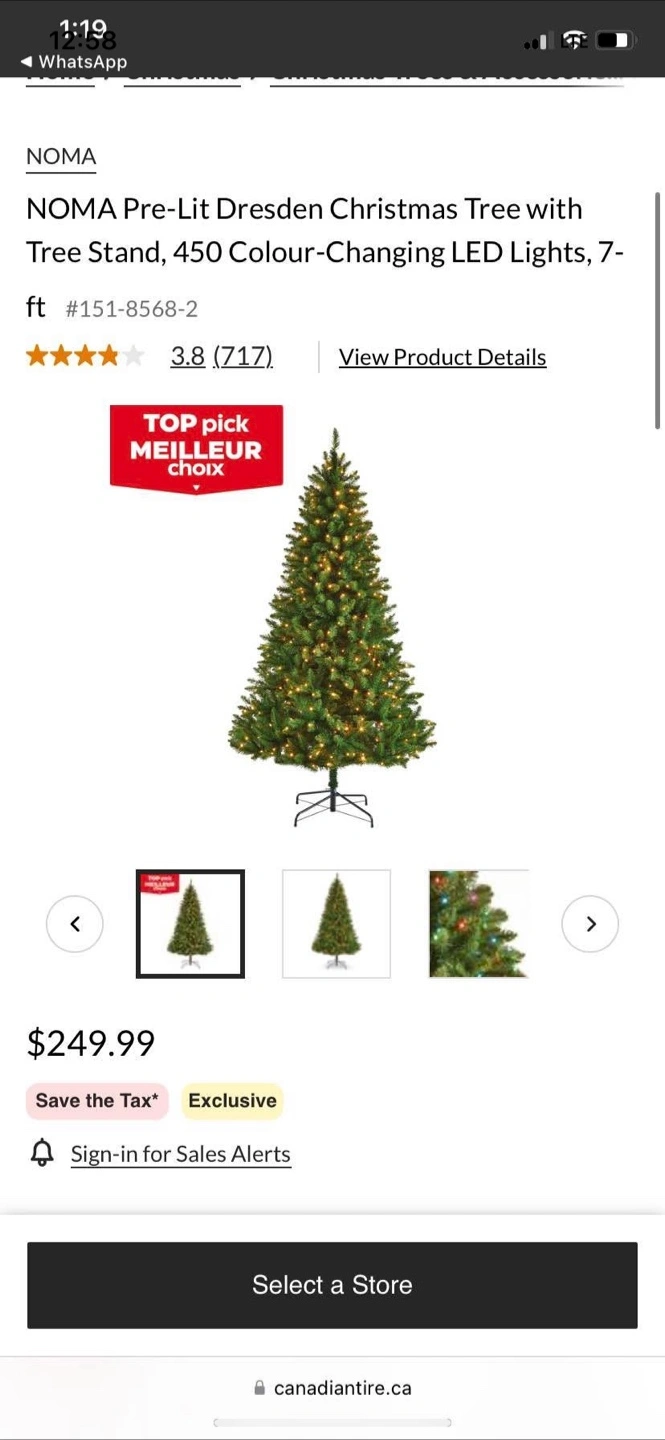Open the 3.8 (717) reviews link
Viewport: 665px width, 1440px height.
coord(221,356)
